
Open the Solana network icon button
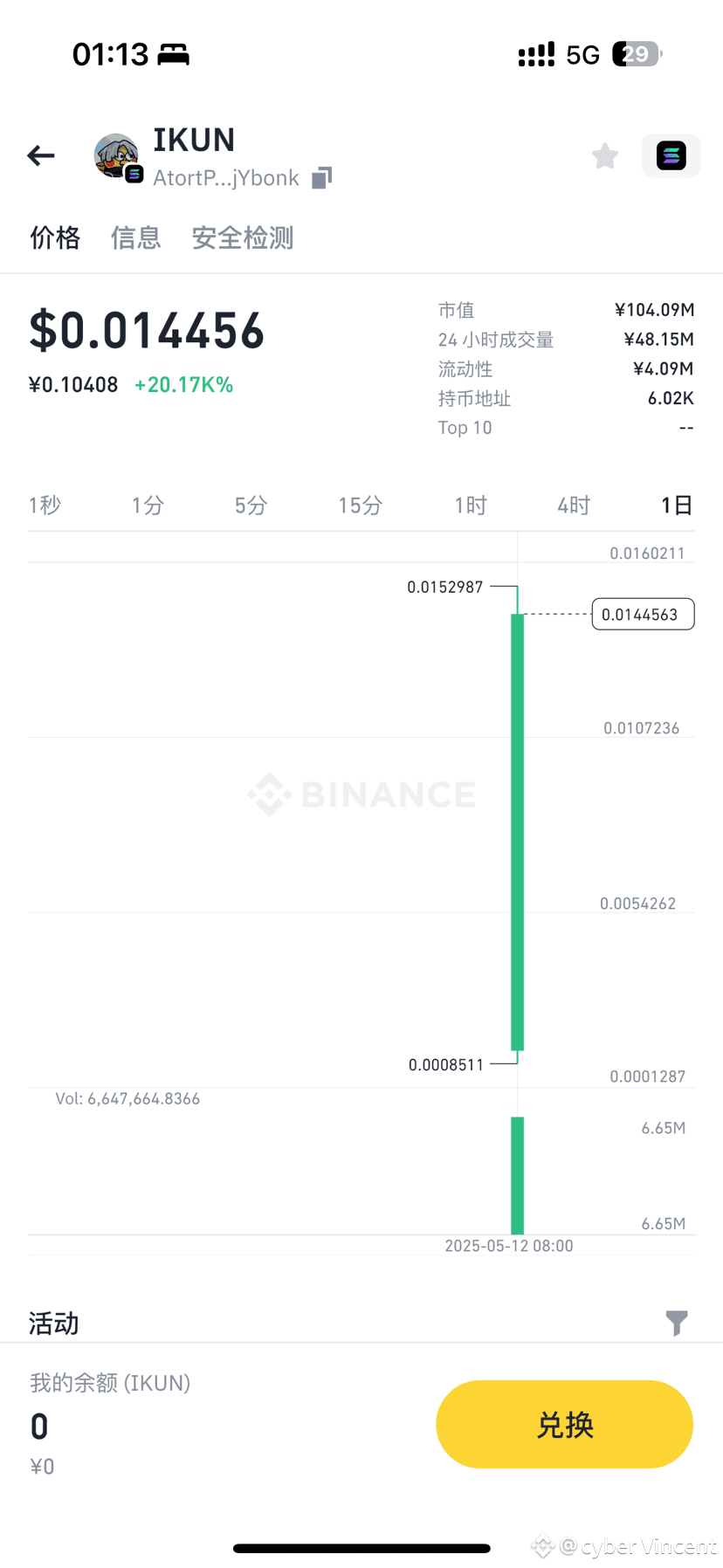click(x=671, y=155)
